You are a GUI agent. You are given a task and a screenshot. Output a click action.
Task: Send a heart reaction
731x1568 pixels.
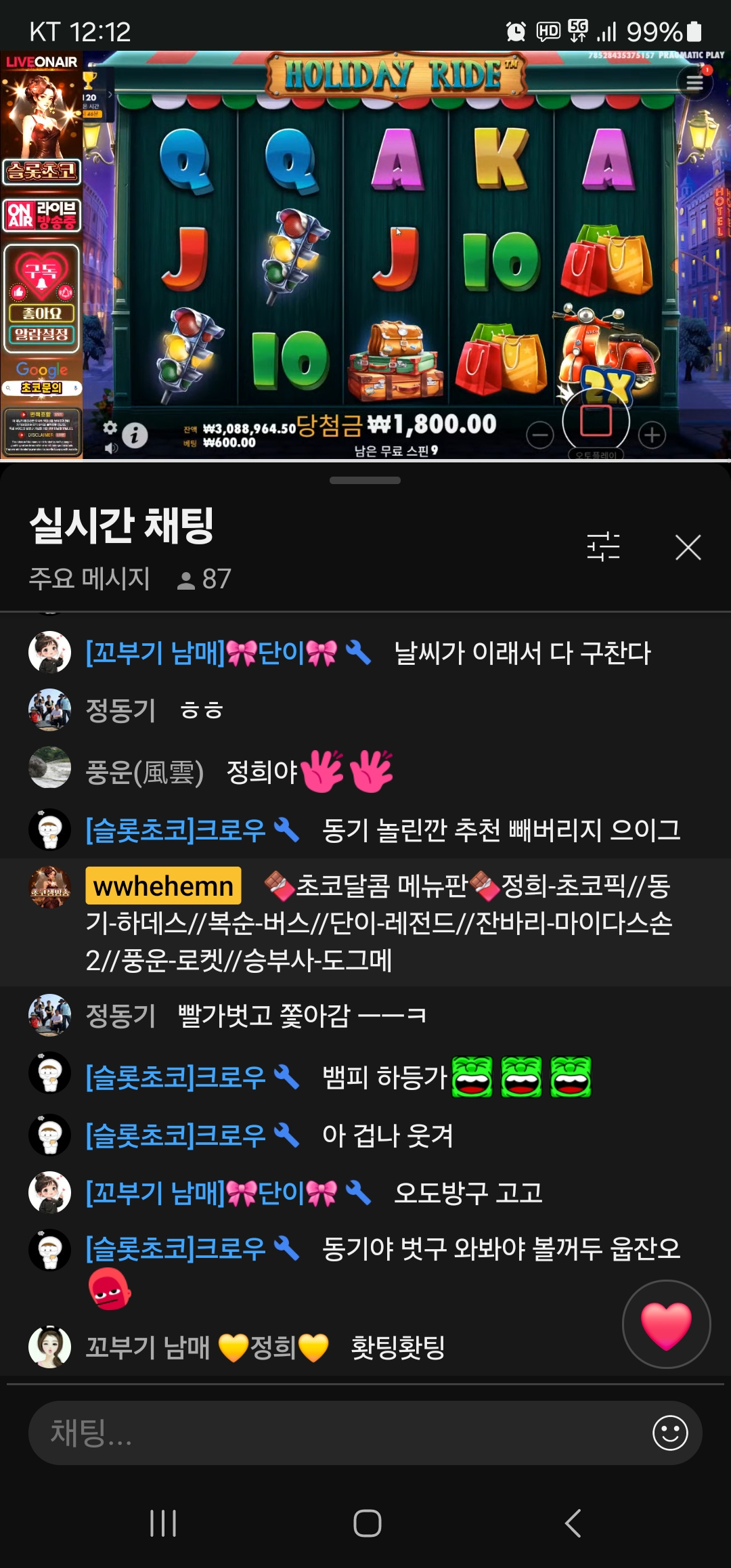click(666, 1324)
